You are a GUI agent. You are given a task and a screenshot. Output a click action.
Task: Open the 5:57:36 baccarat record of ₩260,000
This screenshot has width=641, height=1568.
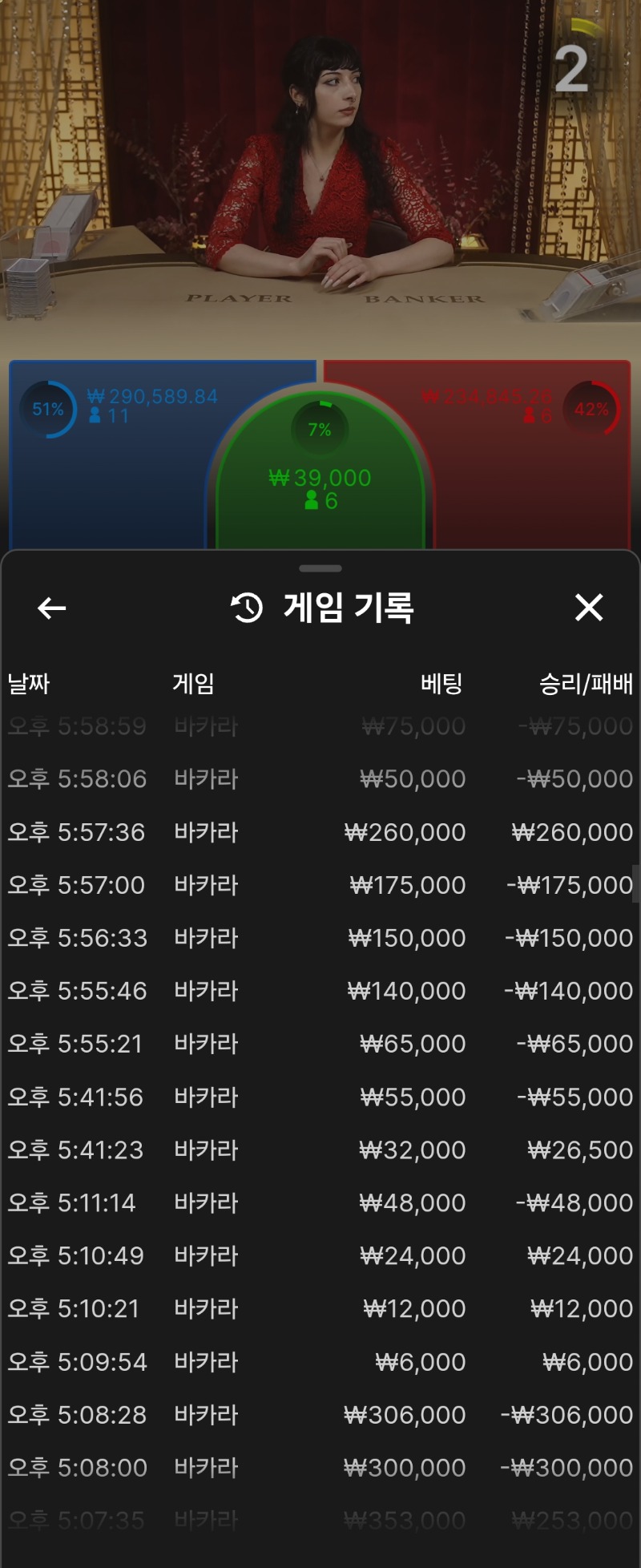coord(320,832)
